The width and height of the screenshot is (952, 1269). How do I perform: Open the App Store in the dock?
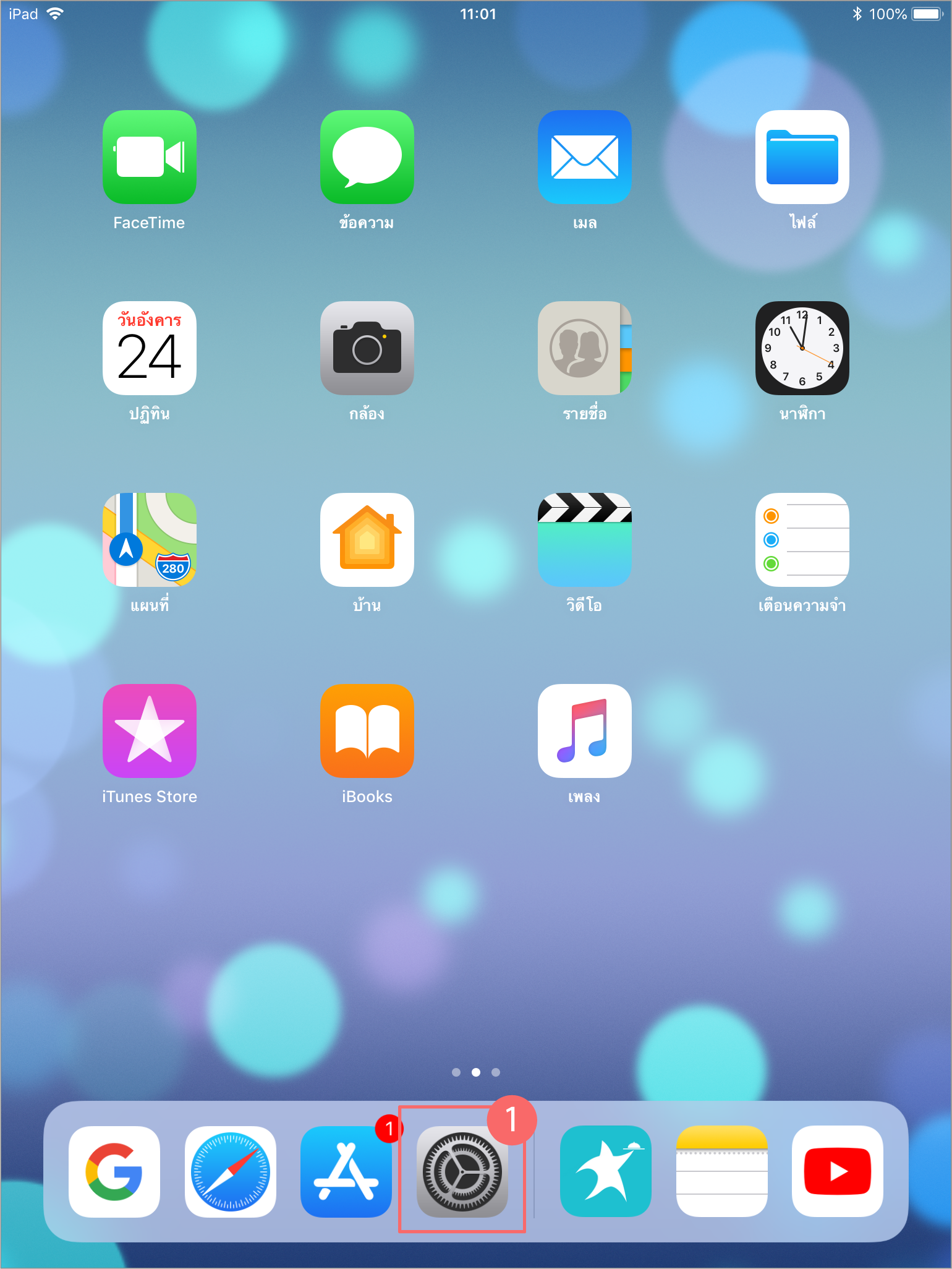pos(346,1171)
